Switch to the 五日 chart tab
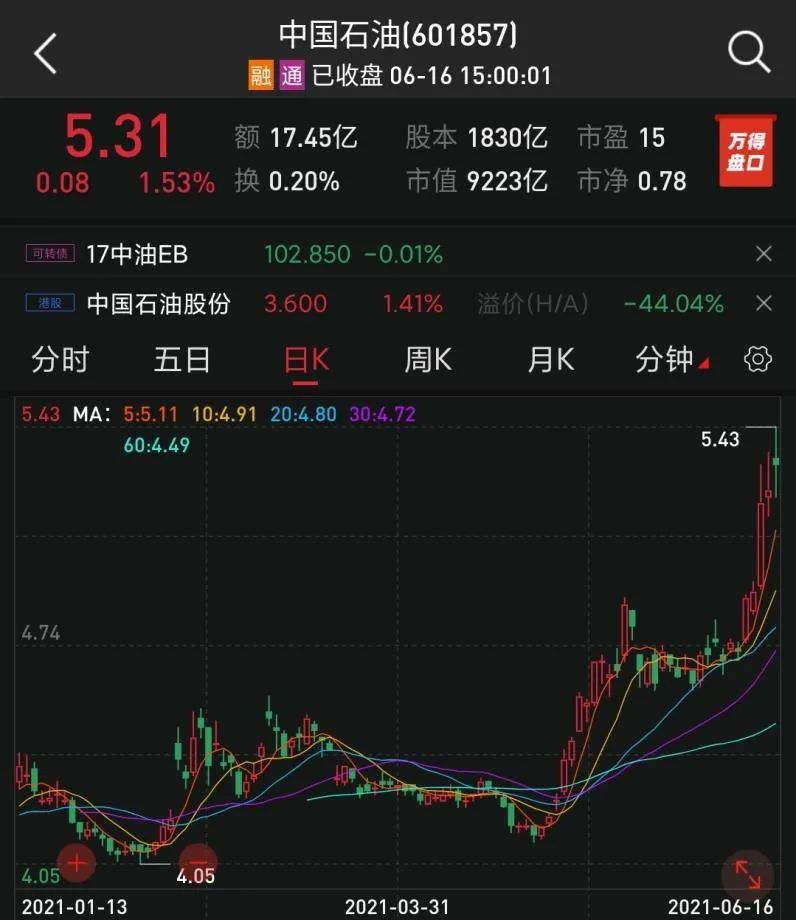Image resolution: width=796 pixels, height=920 pixels. (x=182, y=360)
